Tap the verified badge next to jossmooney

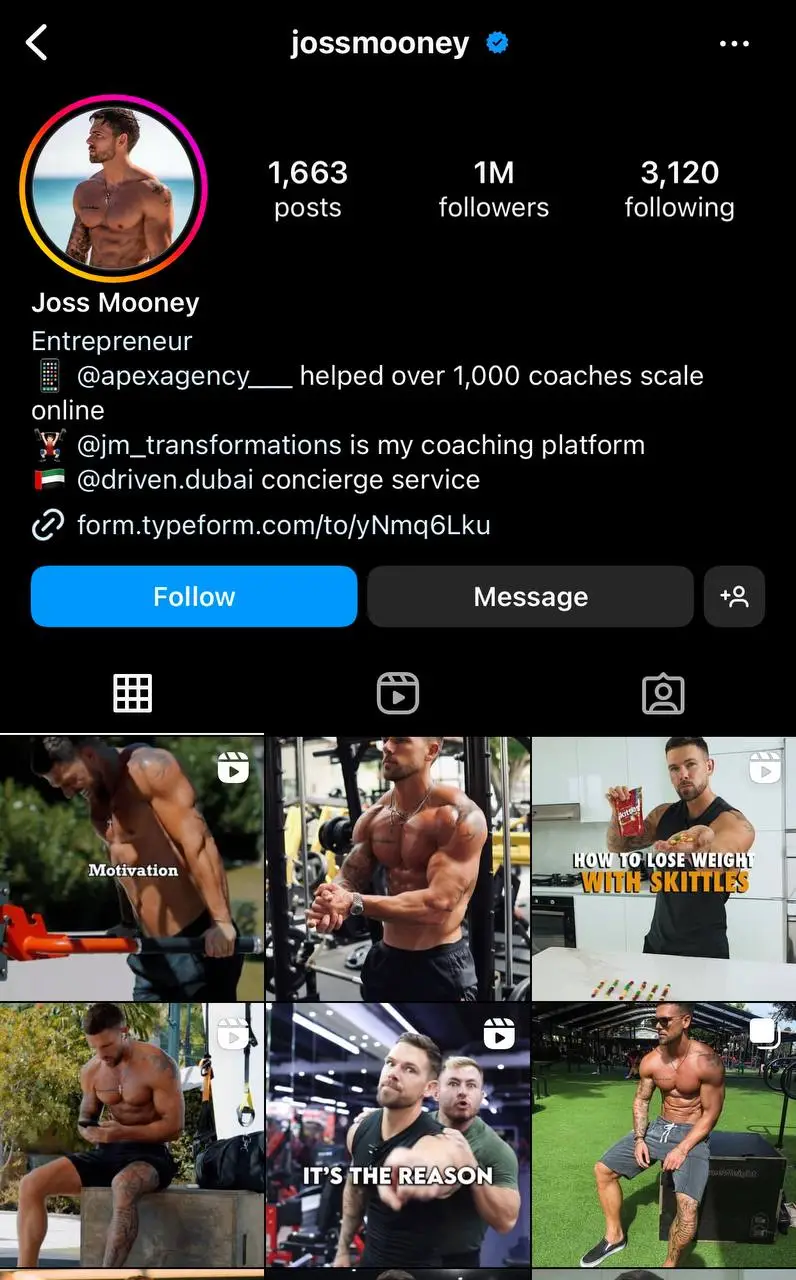pos(496,42)
